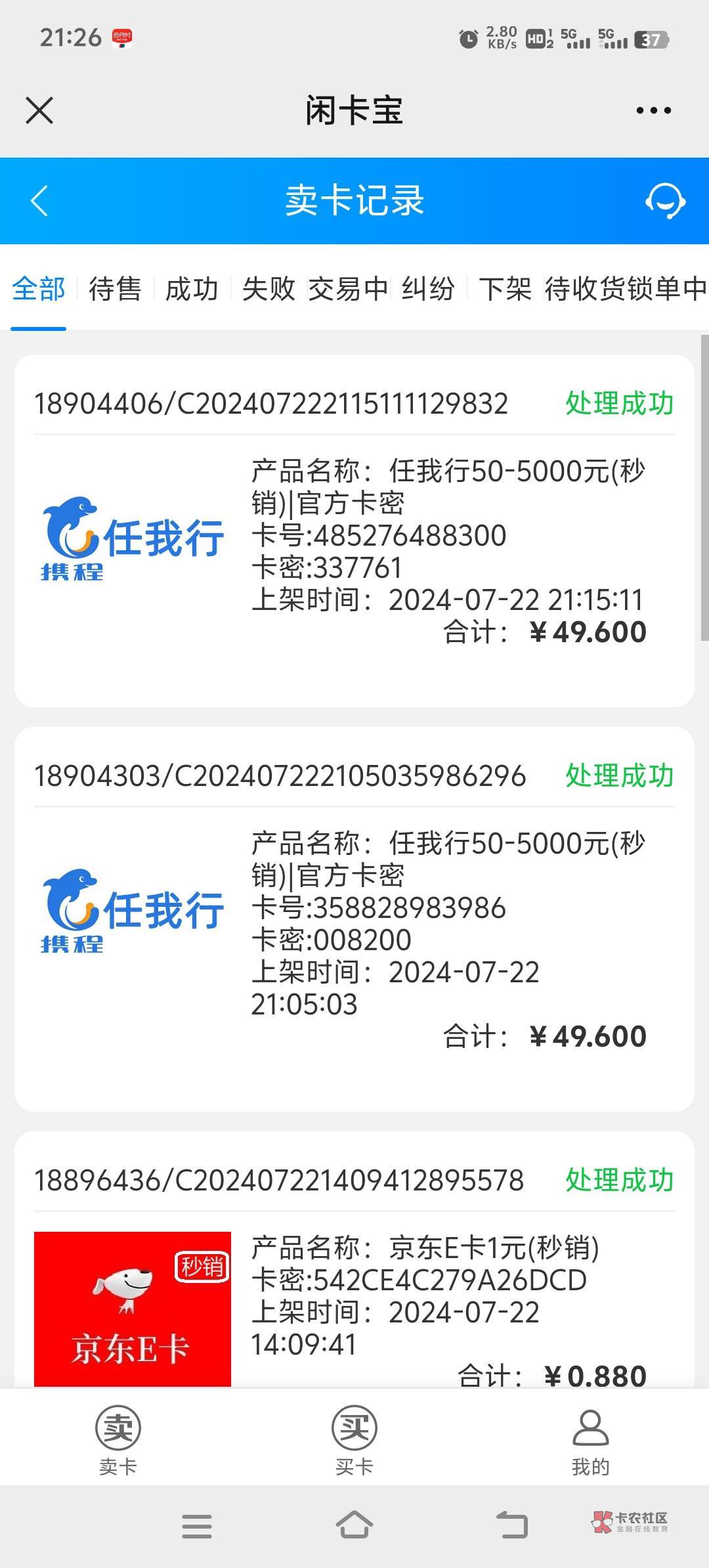This screenshot has height=1568, width=709.
Task: Go back from 卖卡记录 page
Action: 39,201
